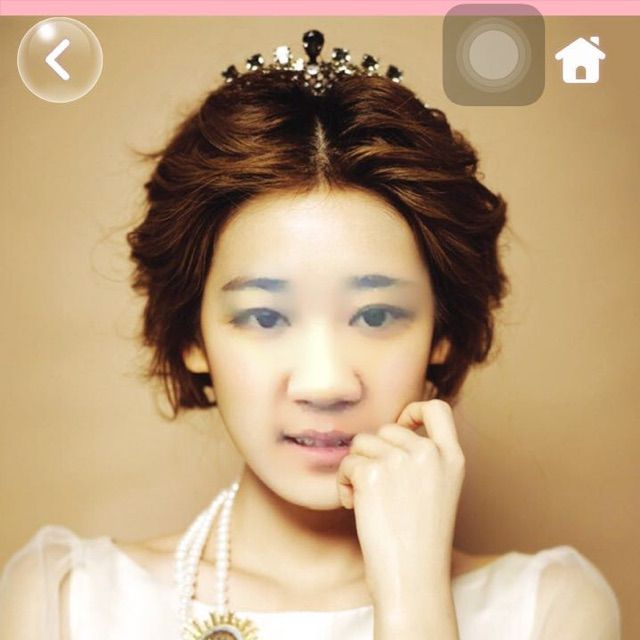Tap the AssistiveTouch floating button
This screenshot has height=640, width=640.
(x=493, y=55)
